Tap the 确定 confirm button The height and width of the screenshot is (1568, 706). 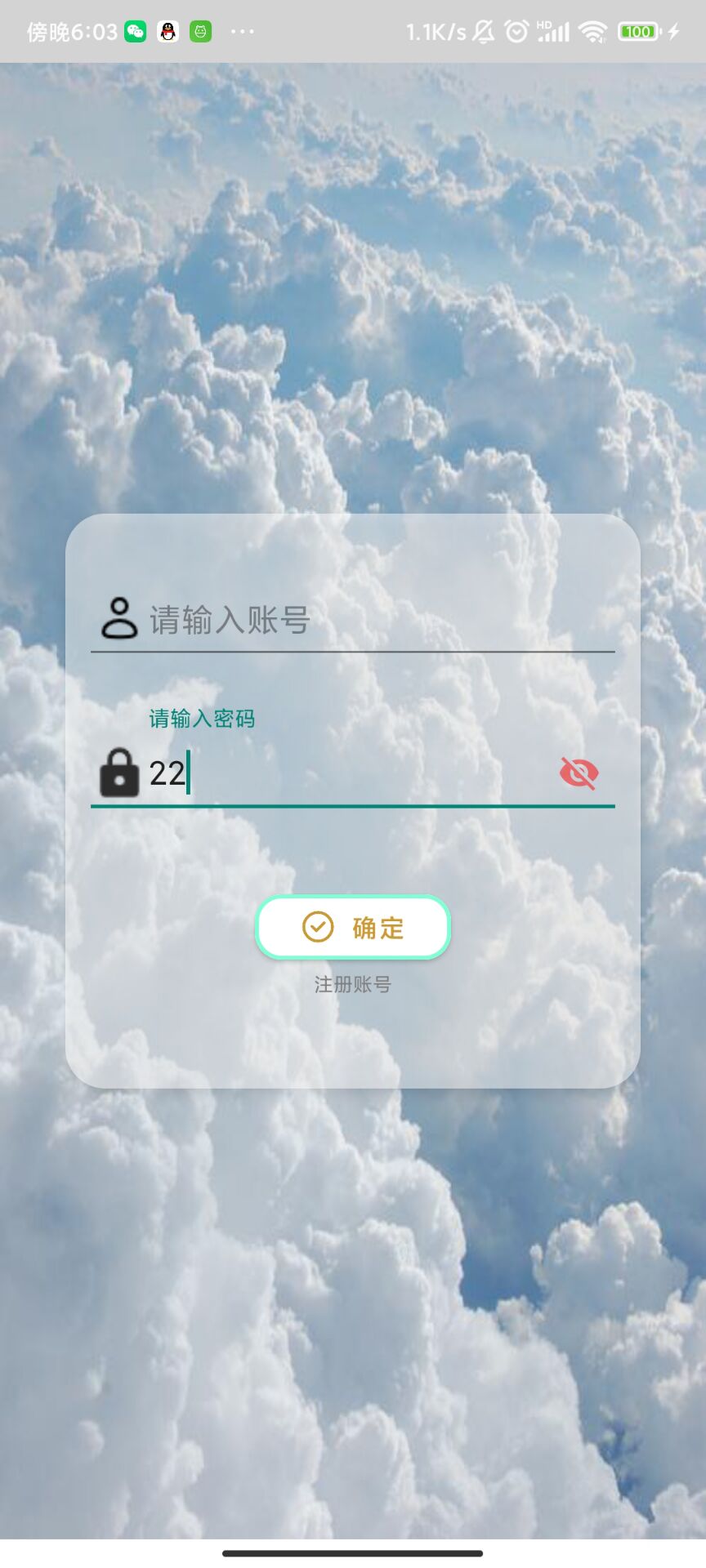(x=353, y=928)
